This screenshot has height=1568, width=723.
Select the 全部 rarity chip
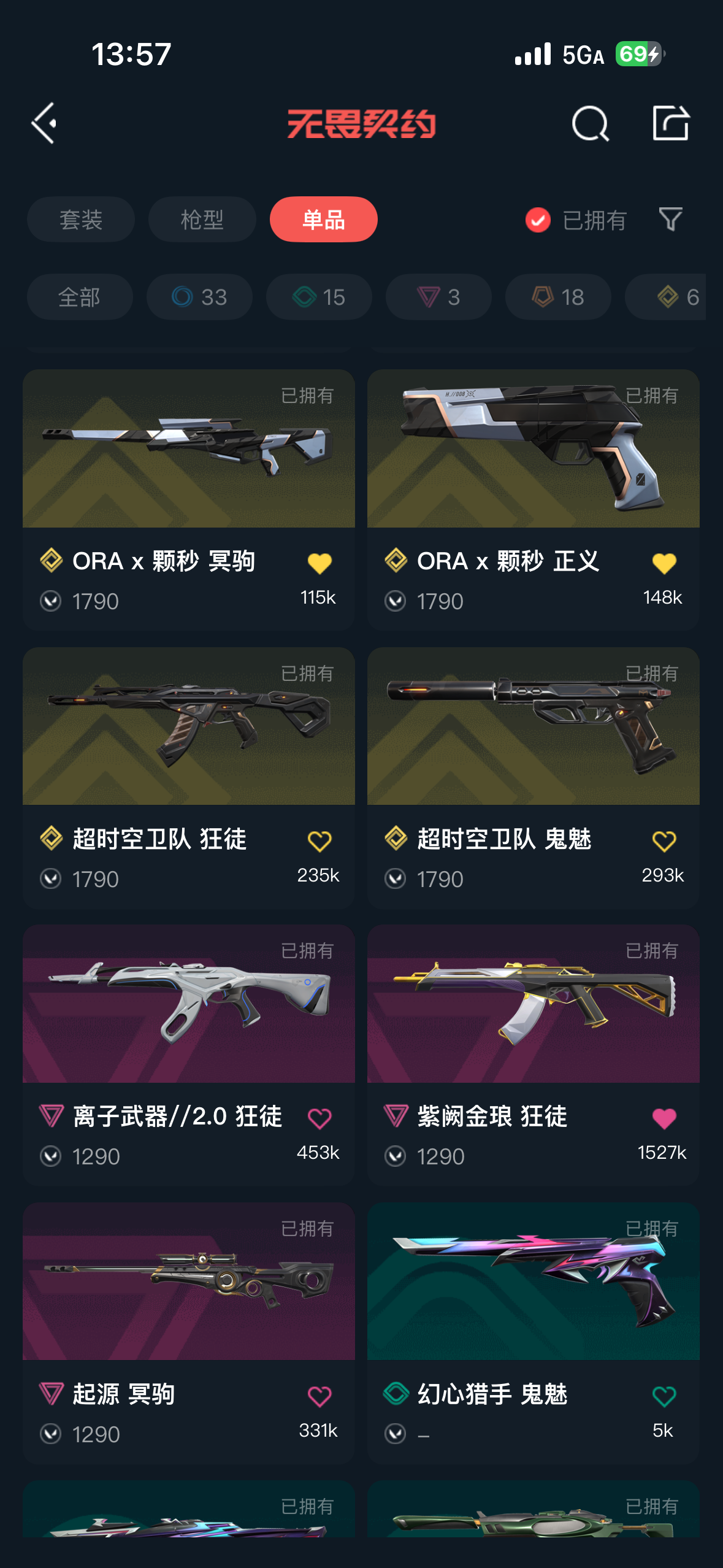click(80, 297)
